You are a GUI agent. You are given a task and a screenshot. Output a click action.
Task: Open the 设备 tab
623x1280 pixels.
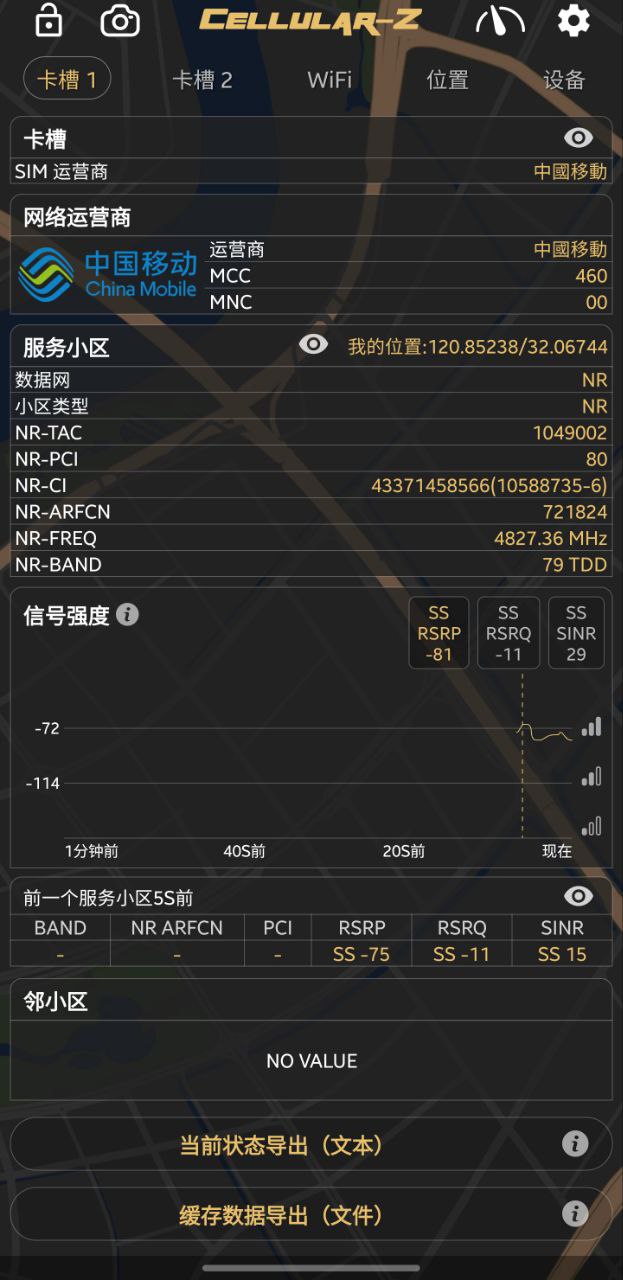coord(564,80)
